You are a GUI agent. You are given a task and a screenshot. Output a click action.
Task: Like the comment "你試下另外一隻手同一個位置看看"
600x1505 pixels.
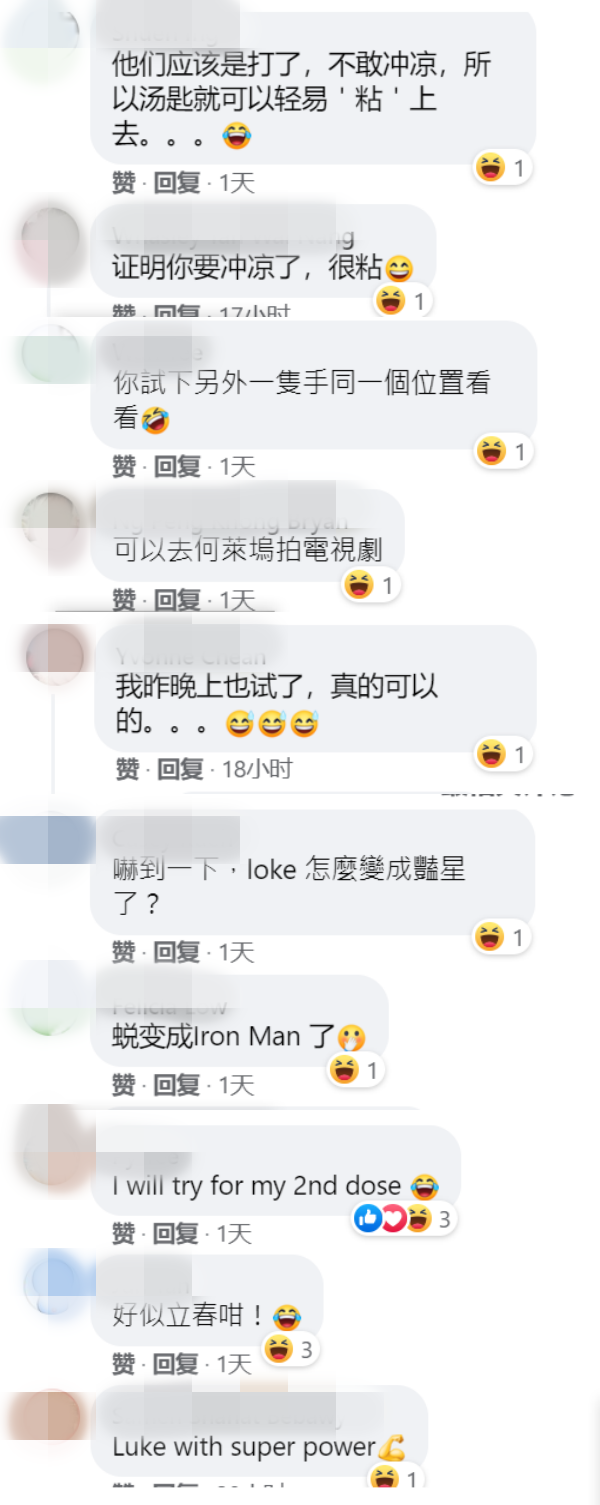pyautogui.click(x=124, y=466)
